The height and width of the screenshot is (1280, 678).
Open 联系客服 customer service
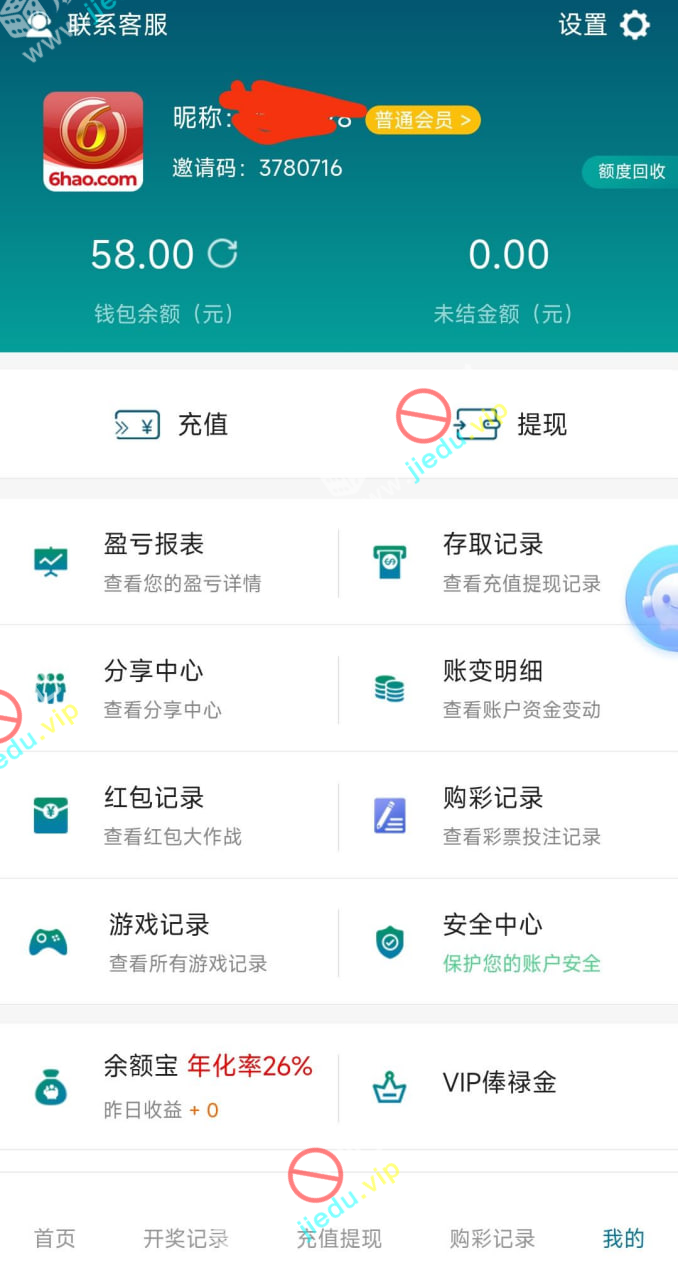pyautogui.click(x=98, y=24)
